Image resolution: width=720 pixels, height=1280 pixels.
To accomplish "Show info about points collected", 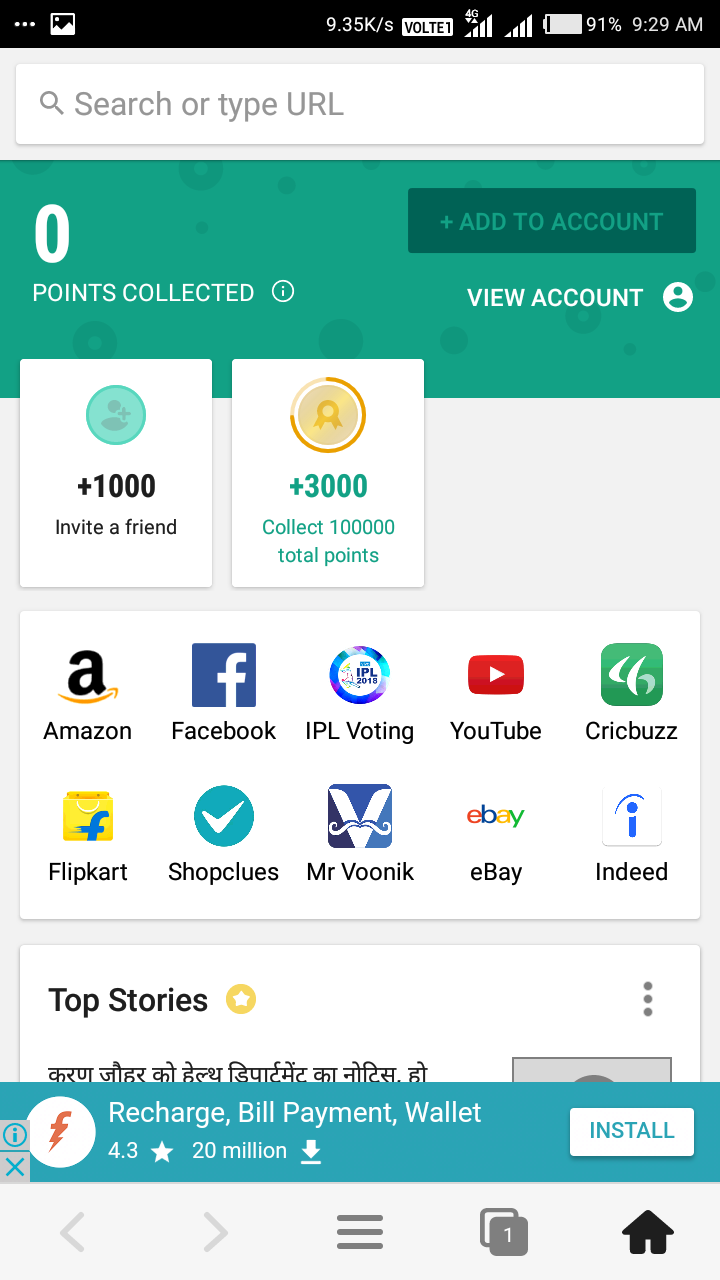I will tap(284, 292).
